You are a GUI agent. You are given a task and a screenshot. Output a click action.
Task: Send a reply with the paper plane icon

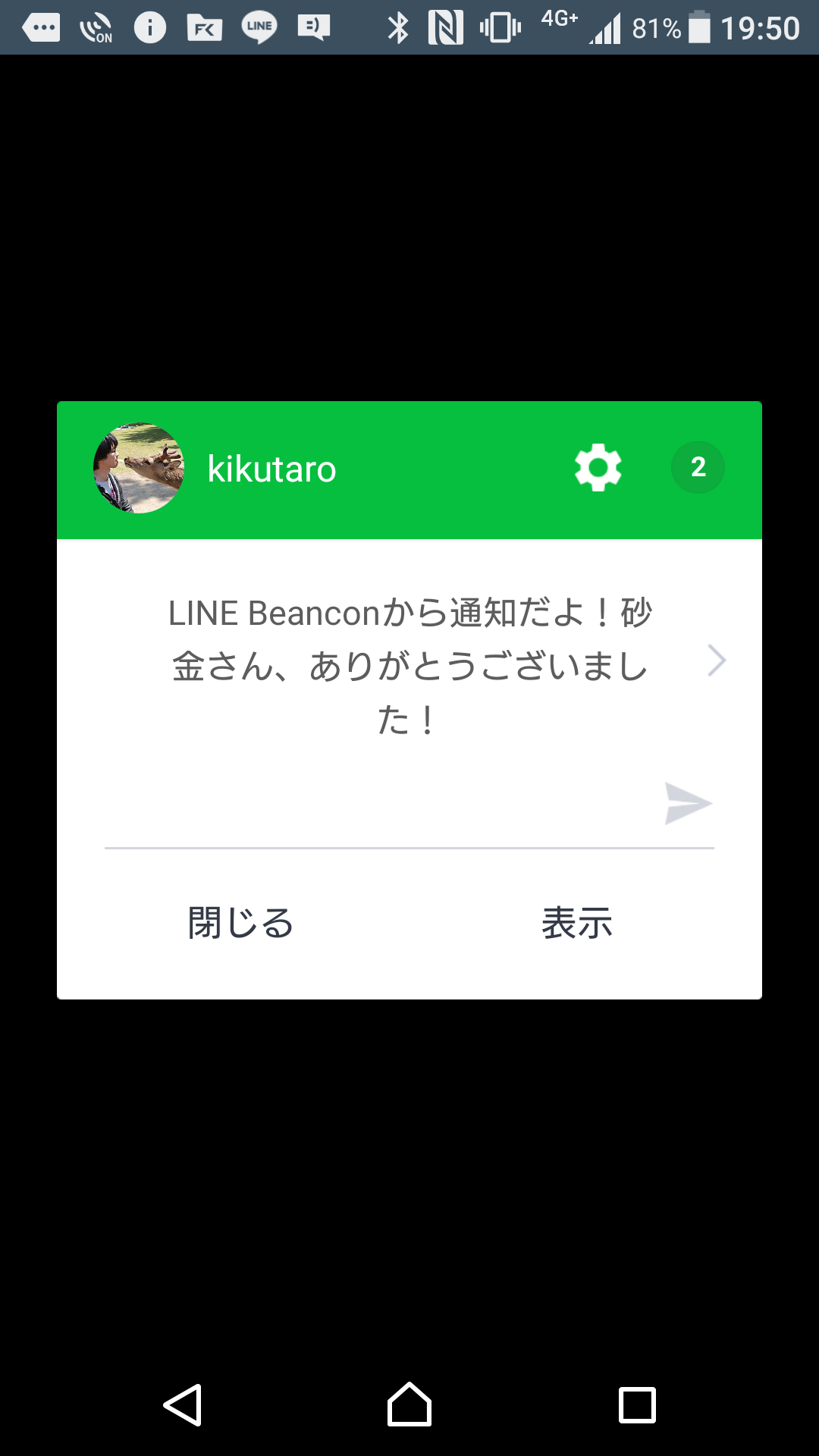pos(687,802)
